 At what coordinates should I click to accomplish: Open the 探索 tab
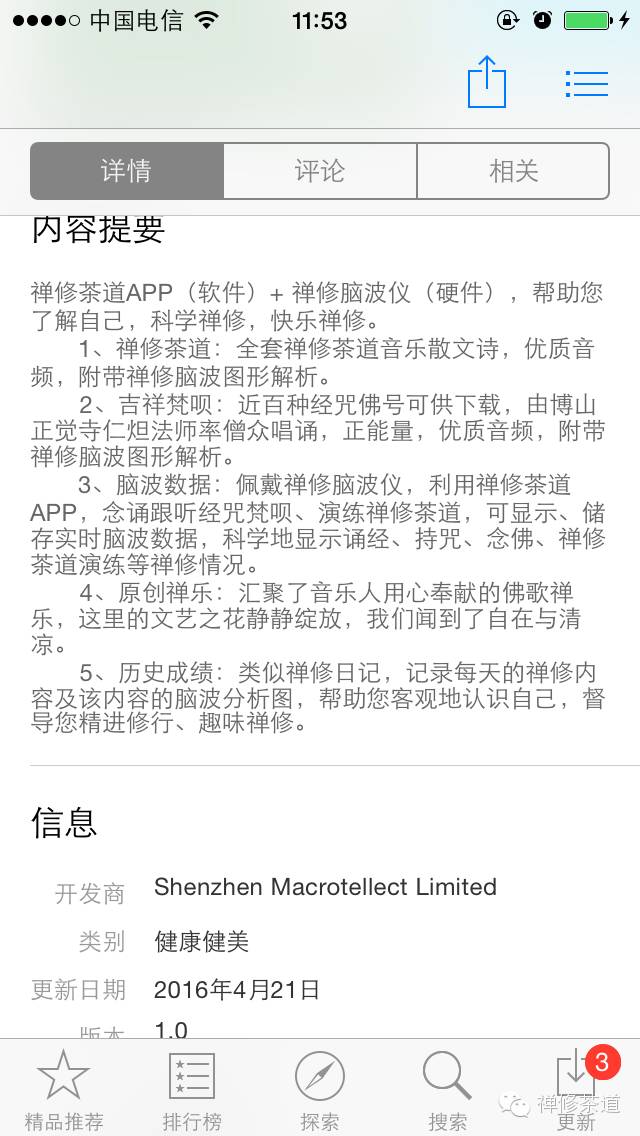[x=320, y=1089]
